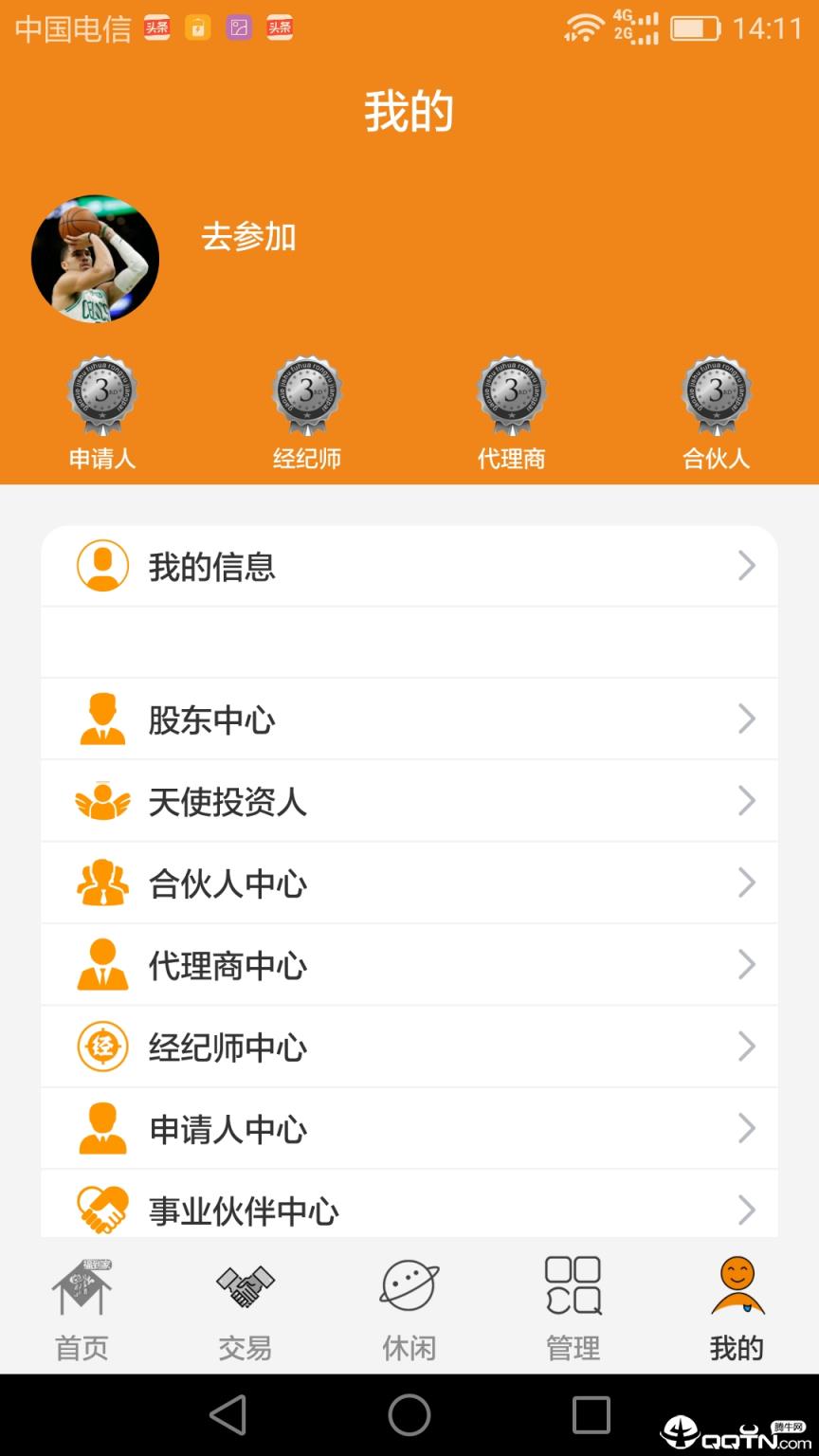Viewport: 819px width, 1456px height.
Task: Switch to the 首页 tab
Action: click(x=82, y=1308)
